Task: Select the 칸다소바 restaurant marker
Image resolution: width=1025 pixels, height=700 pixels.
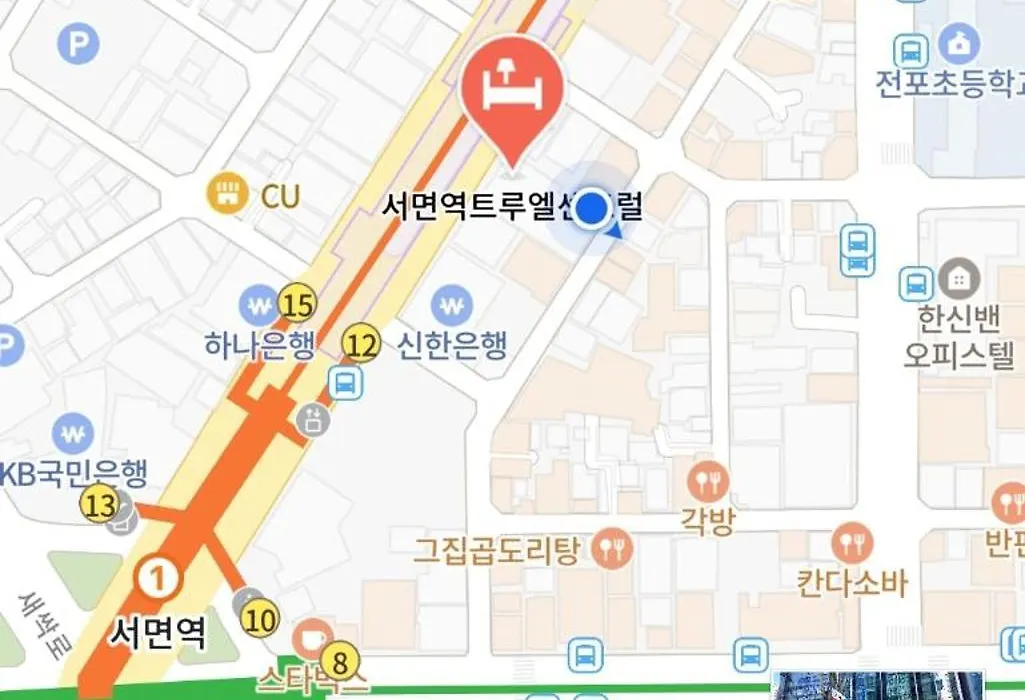Action: tap(852, 544)
